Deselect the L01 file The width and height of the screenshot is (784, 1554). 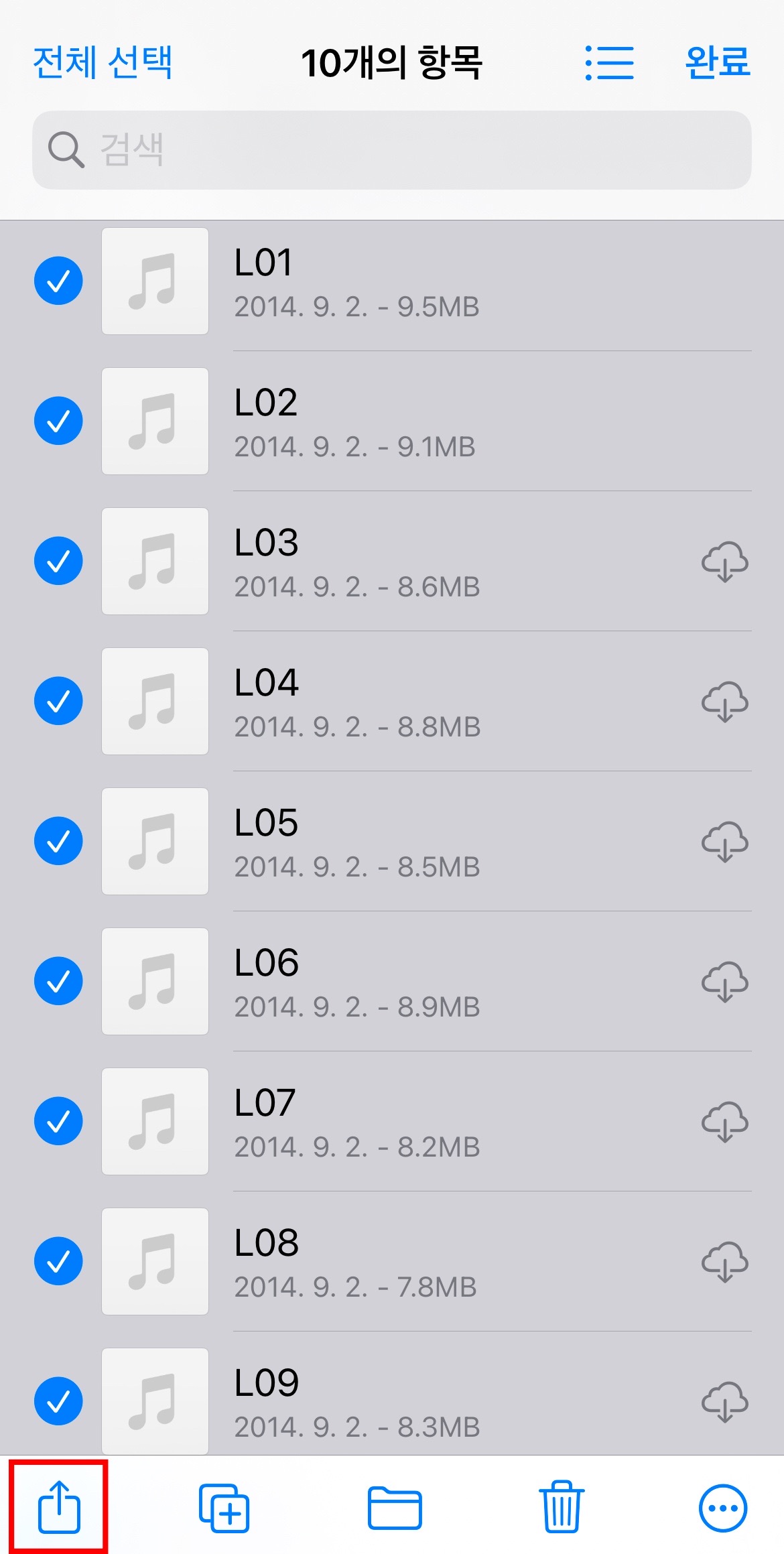pyautogui.click(x=59, y=281)
